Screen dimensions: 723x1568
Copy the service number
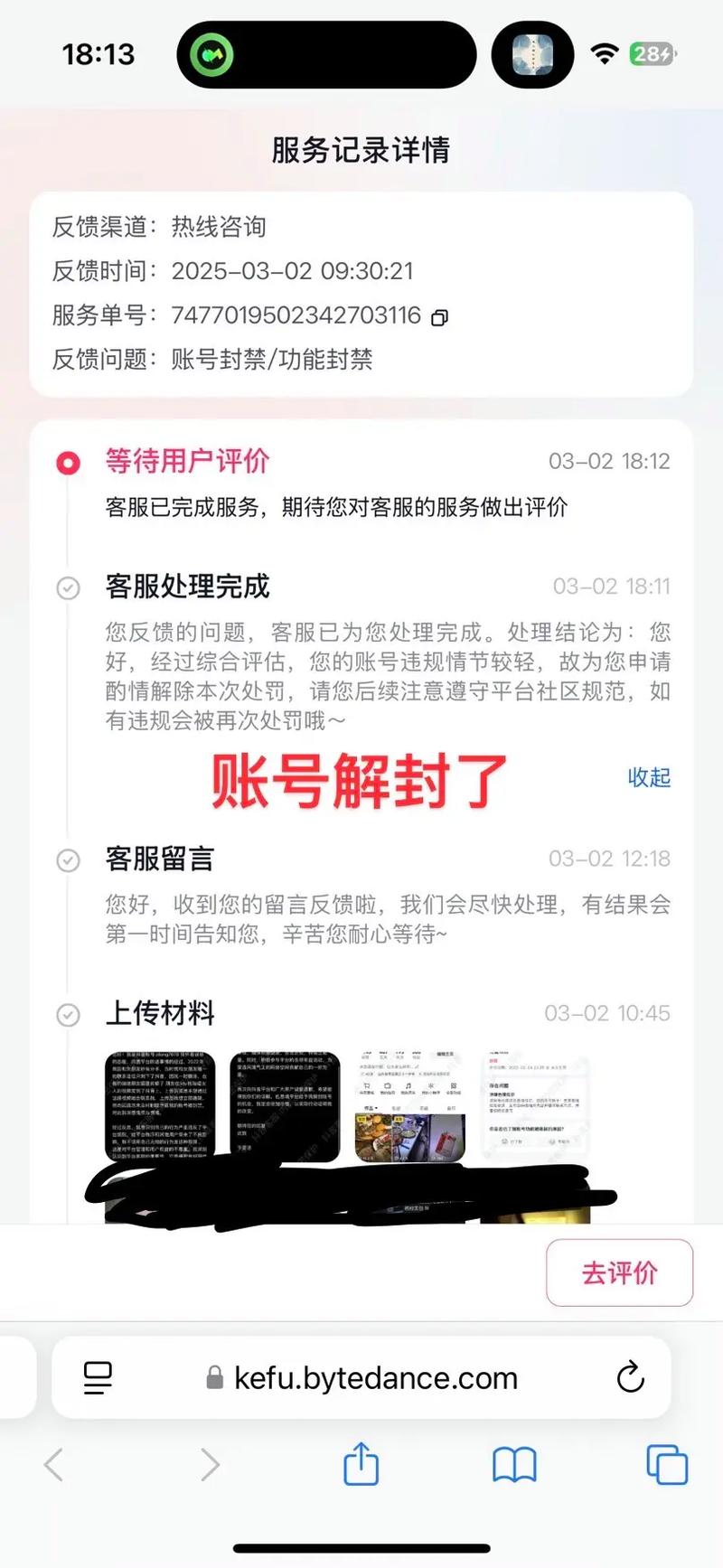tap(440, 317)
